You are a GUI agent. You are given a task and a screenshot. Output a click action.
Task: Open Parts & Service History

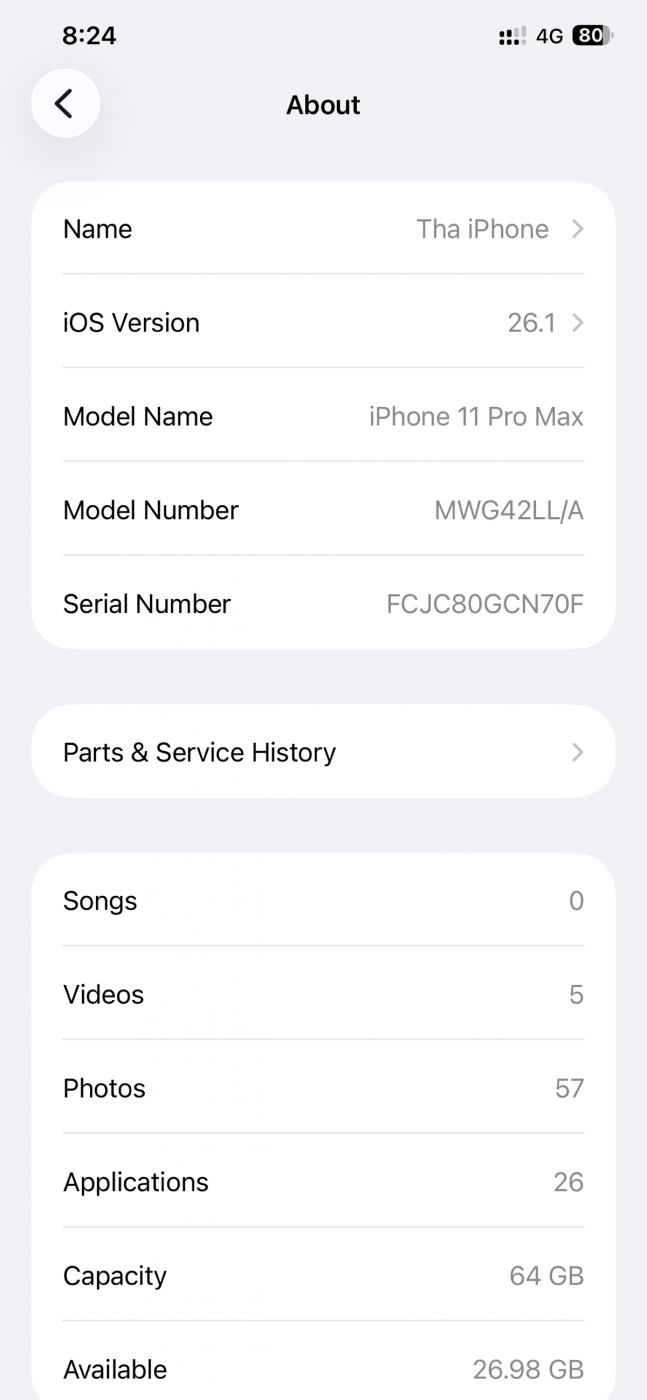[323, 752]
